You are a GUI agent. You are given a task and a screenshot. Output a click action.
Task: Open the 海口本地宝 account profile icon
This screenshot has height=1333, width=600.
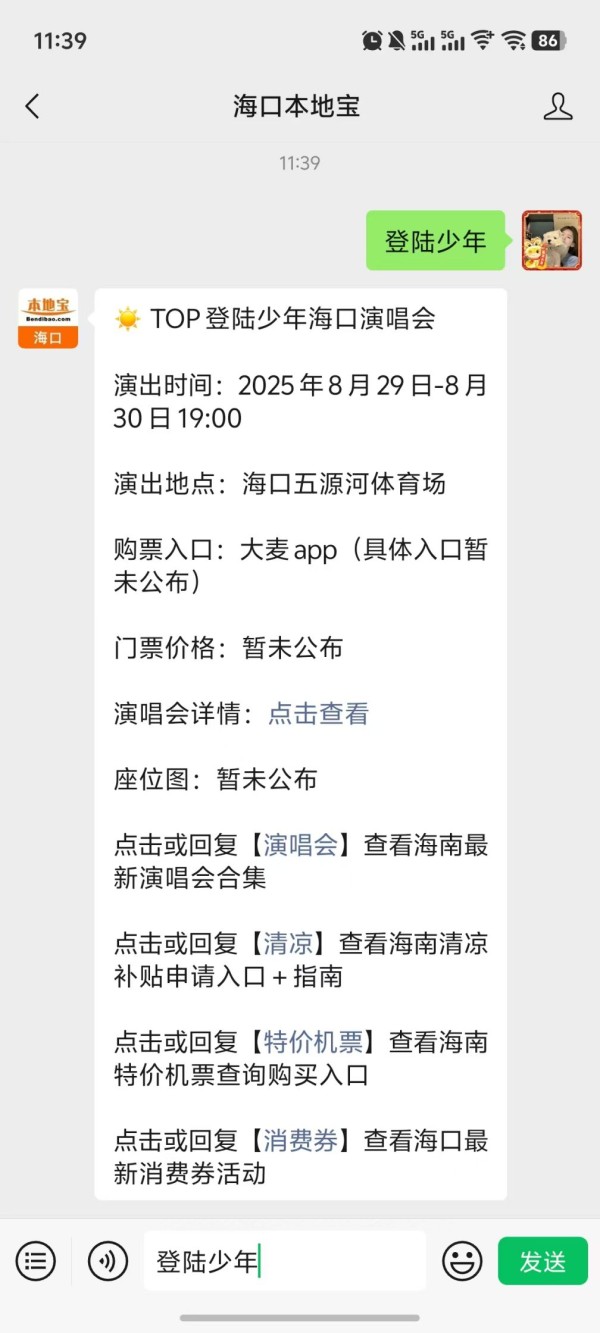coord(558,107)
